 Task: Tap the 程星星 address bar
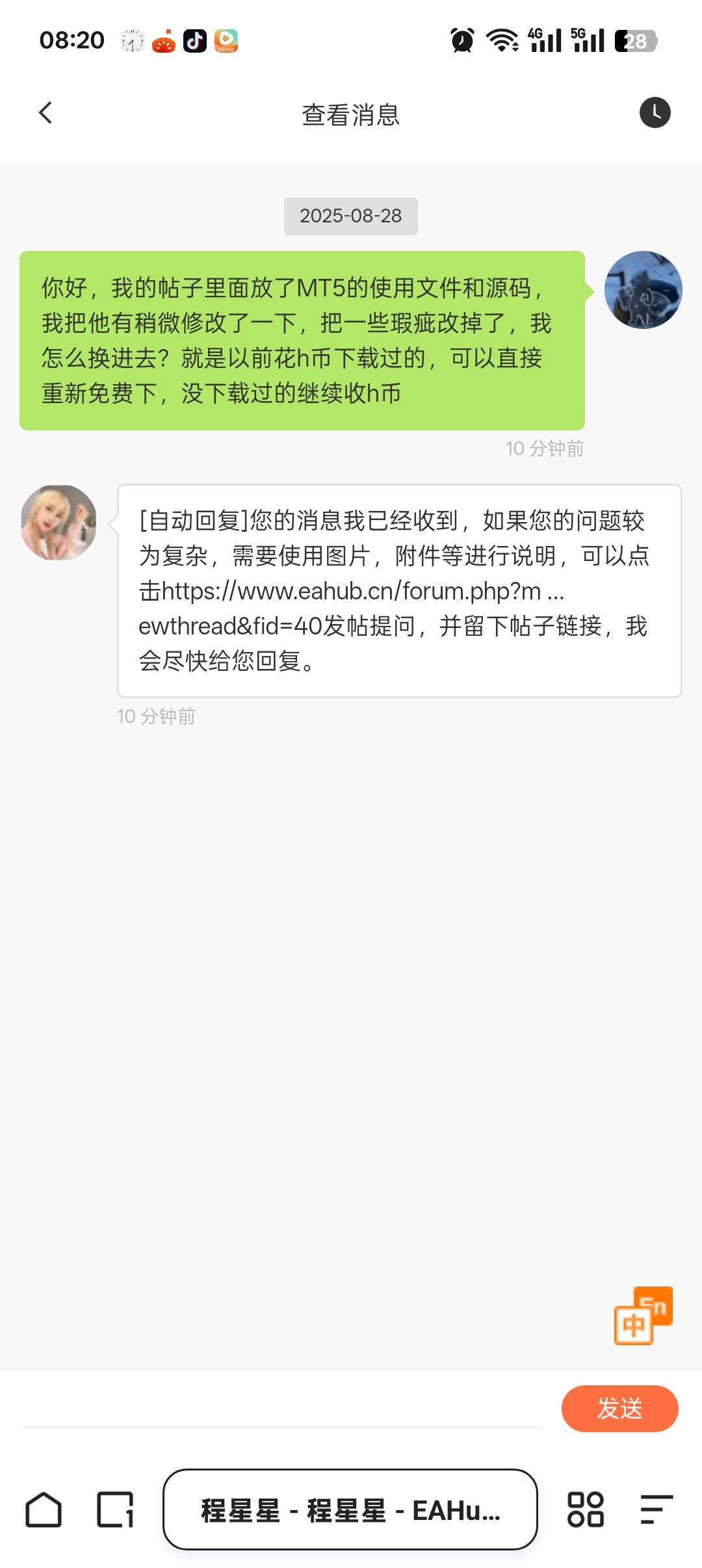click(x=350, y=1509)
